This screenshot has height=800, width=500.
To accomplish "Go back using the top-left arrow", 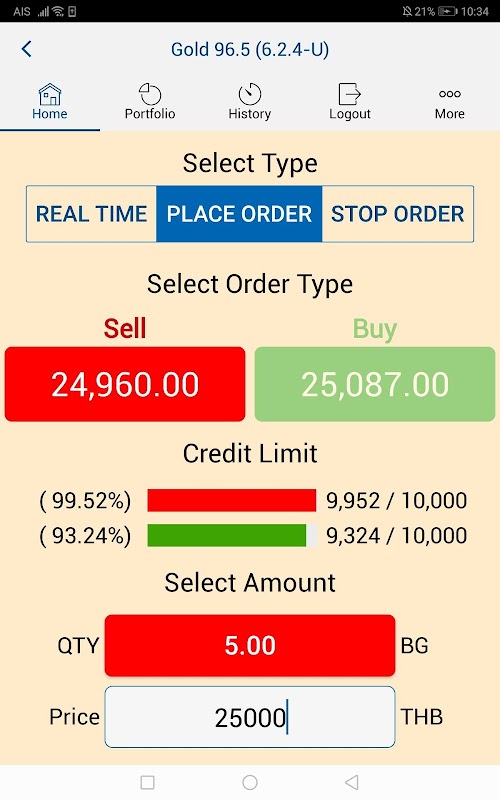I will point(27,49).
